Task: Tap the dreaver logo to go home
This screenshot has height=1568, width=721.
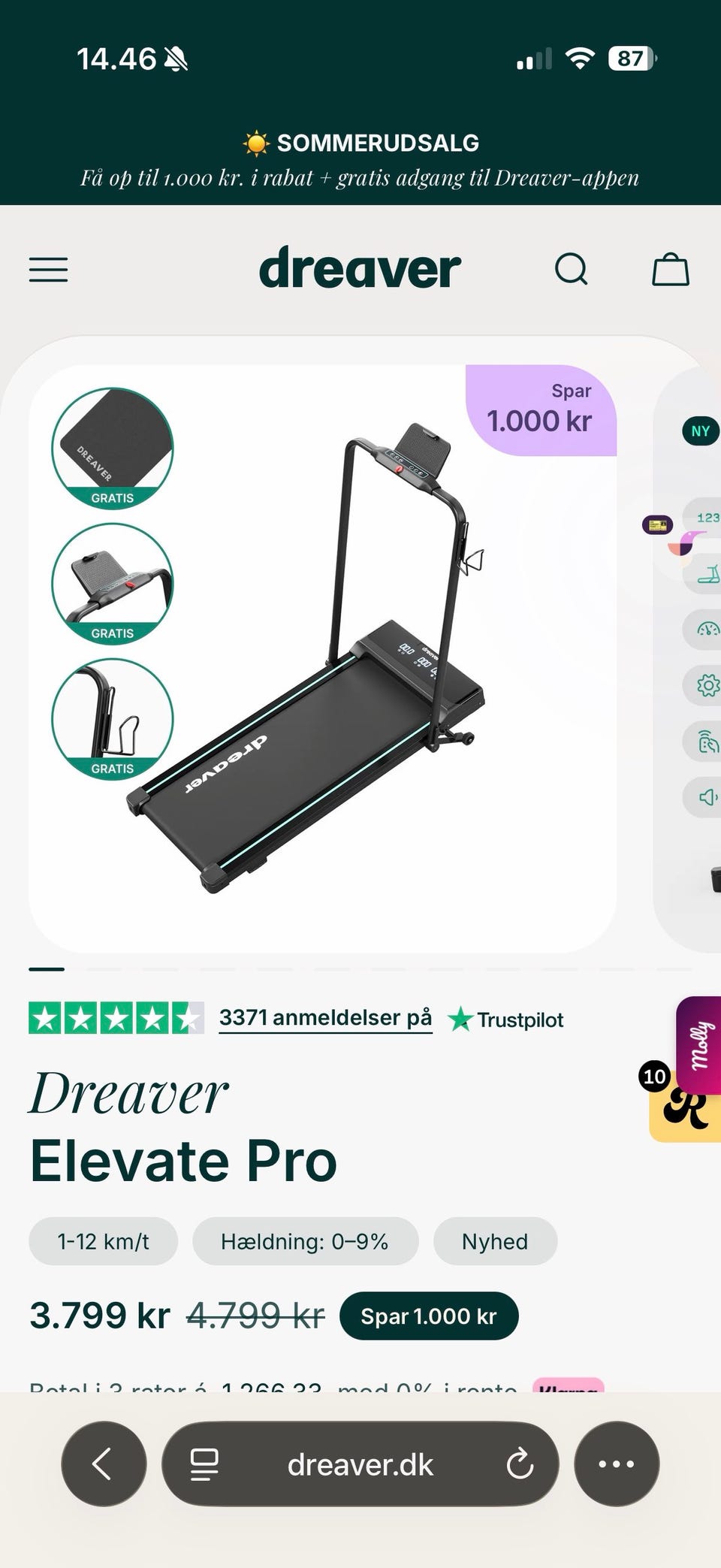Action: [x=360, y=268]
